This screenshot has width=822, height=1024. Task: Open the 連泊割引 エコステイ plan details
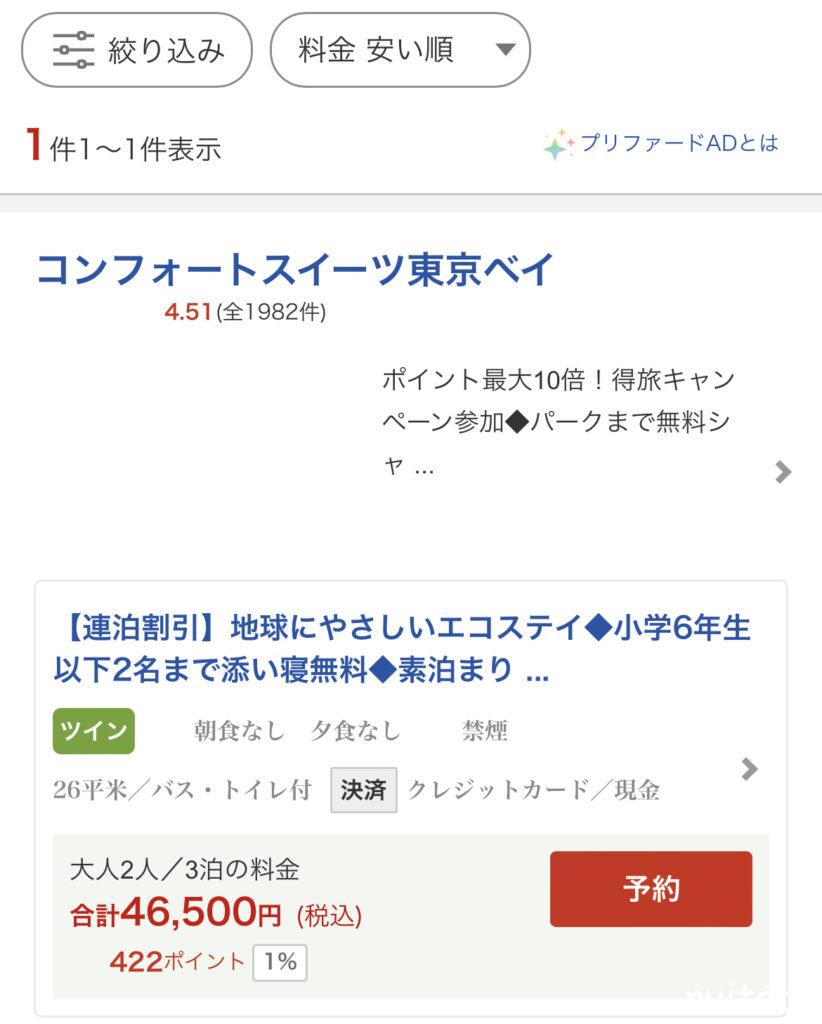[x=400, y=650]
